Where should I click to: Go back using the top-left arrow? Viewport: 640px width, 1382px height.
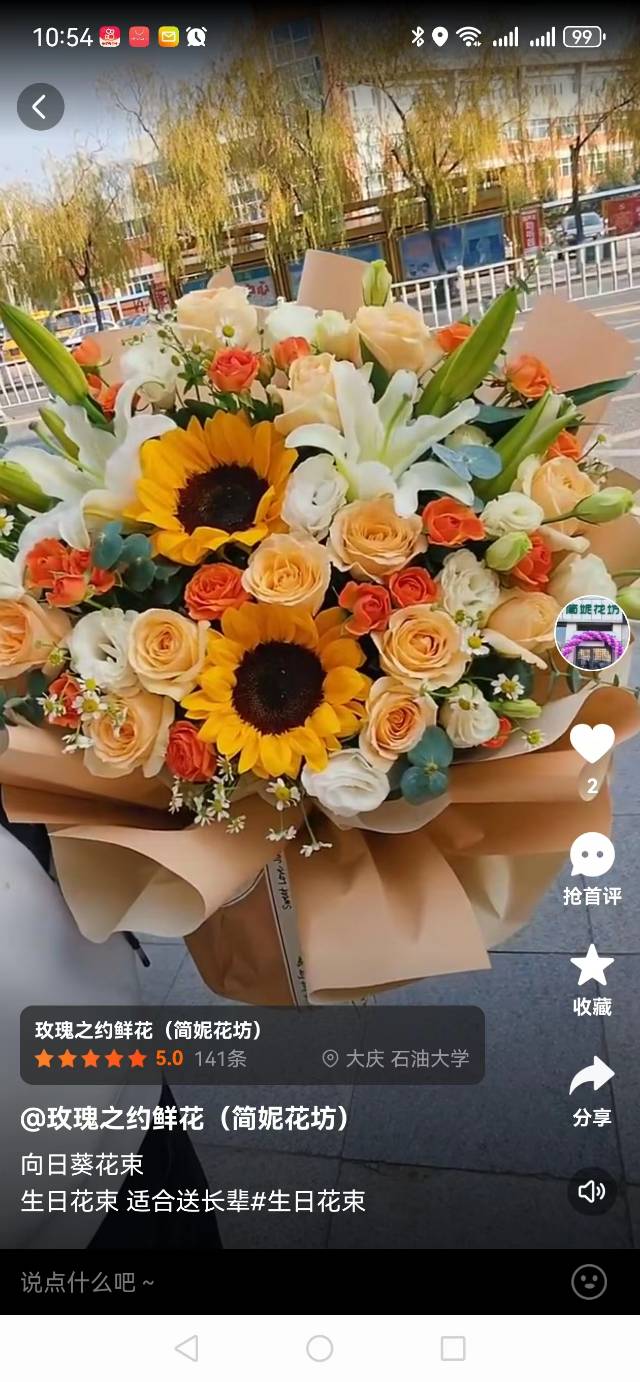click(x=40, y=107)
